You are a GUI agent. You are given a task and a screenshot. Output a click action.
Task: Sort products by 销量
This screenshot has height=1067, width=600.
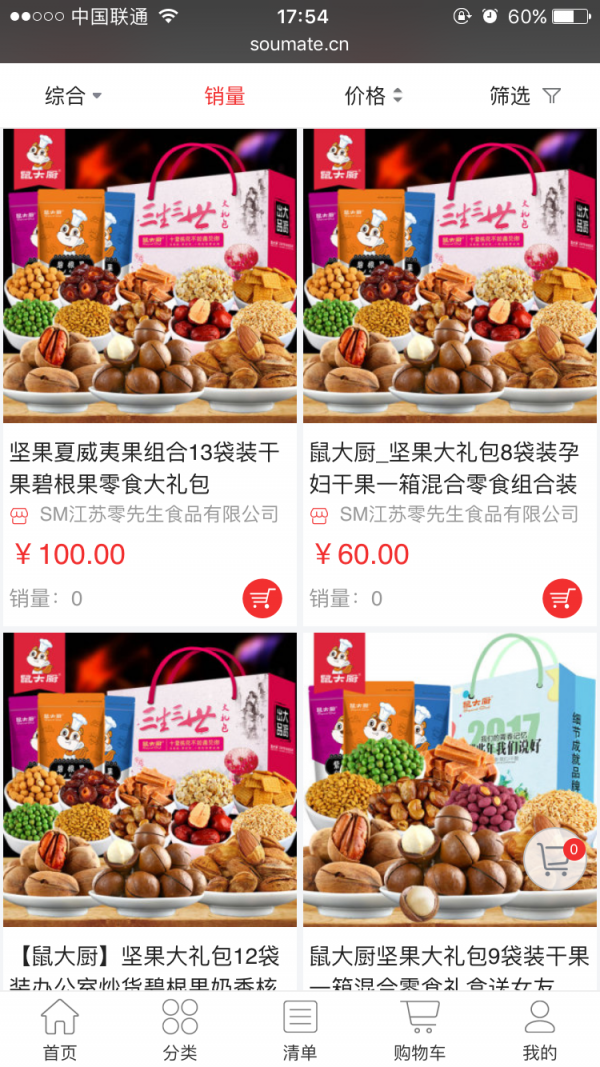pyautogui.click(x=224, y=96)
